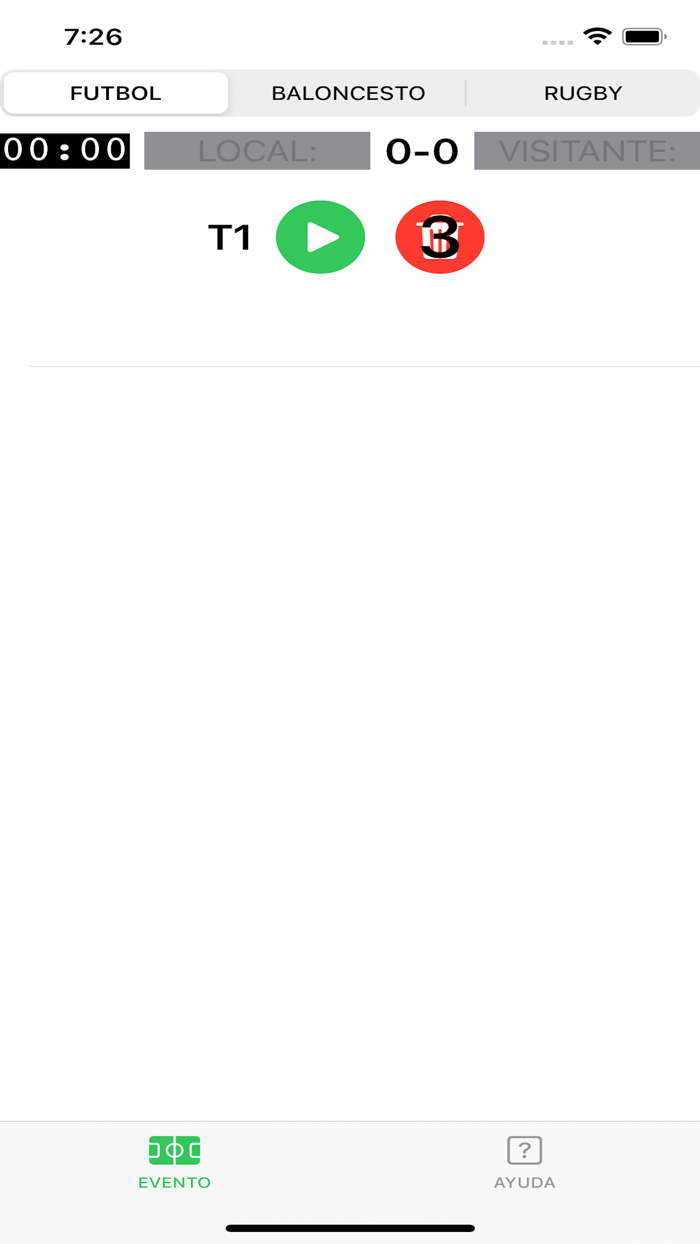Screen dimensions: 700x1244
Task: Enter the LOCAL team name field
Action: [257, 151]
